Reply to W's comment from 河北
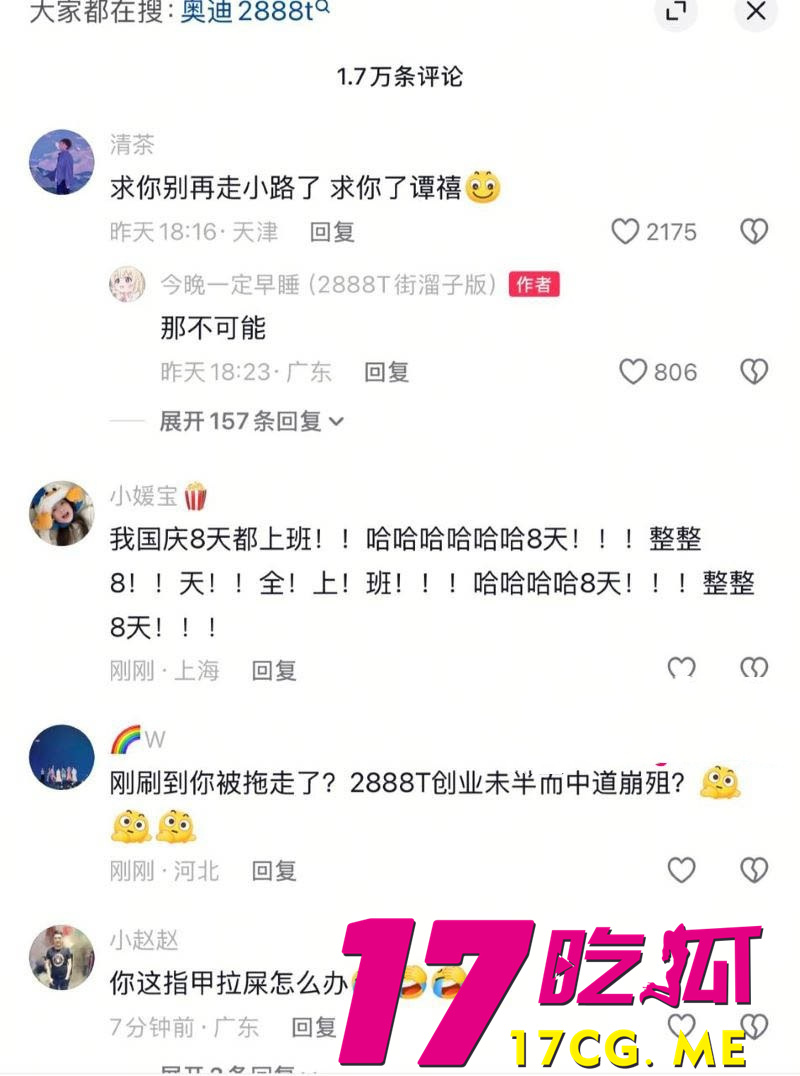 pyautogui.click(x=274, y=870)
